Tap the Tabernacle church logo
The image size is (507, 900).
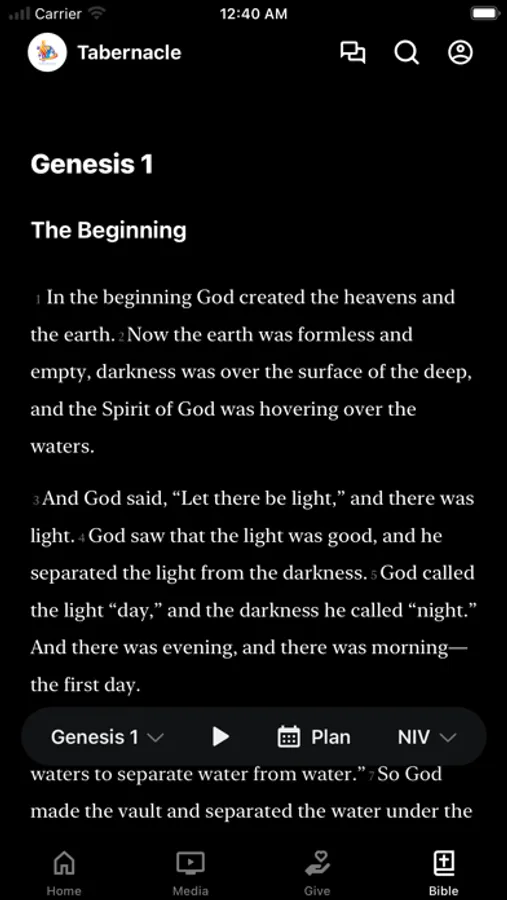click(x=48, y=52)
